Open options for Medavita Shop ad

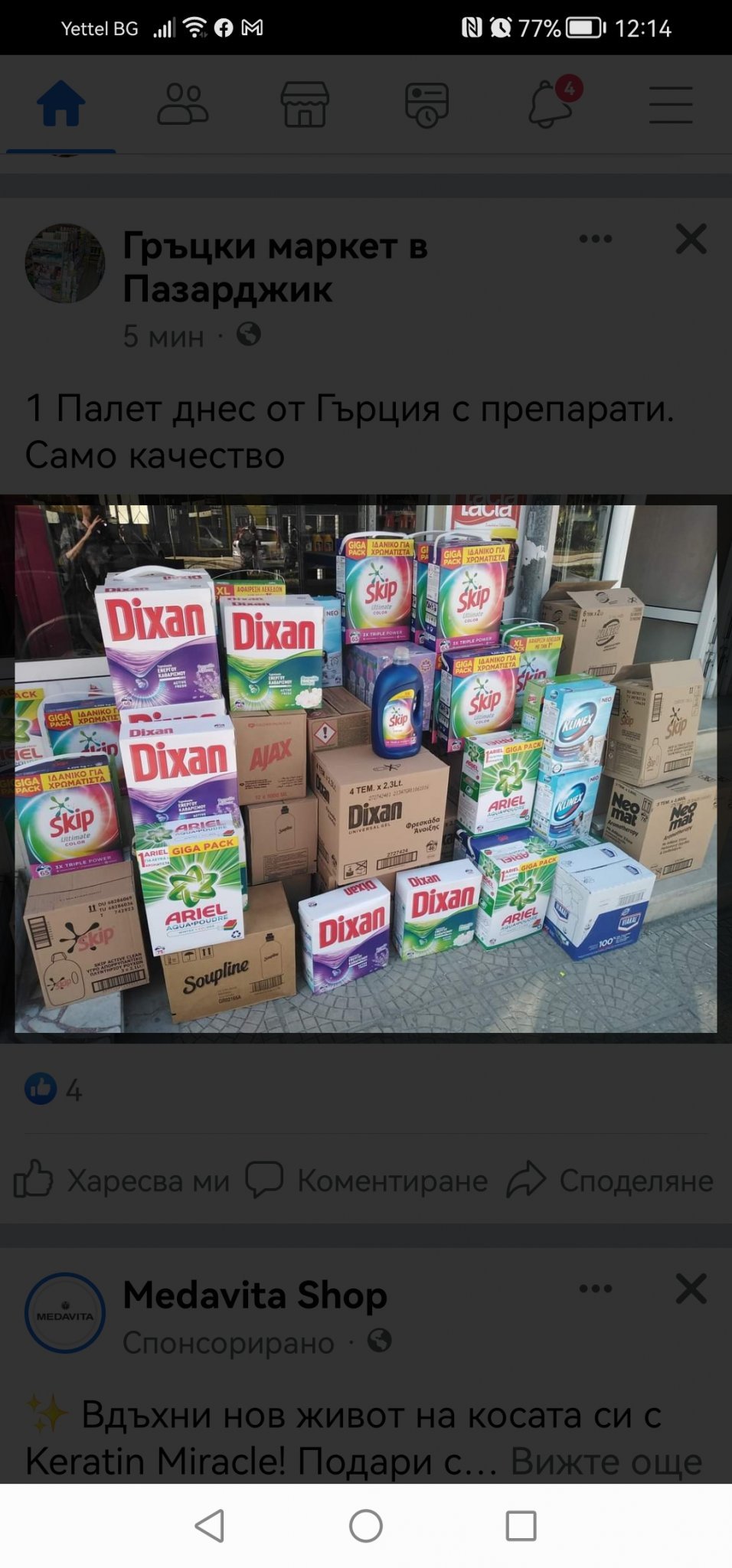(596, 1289)
